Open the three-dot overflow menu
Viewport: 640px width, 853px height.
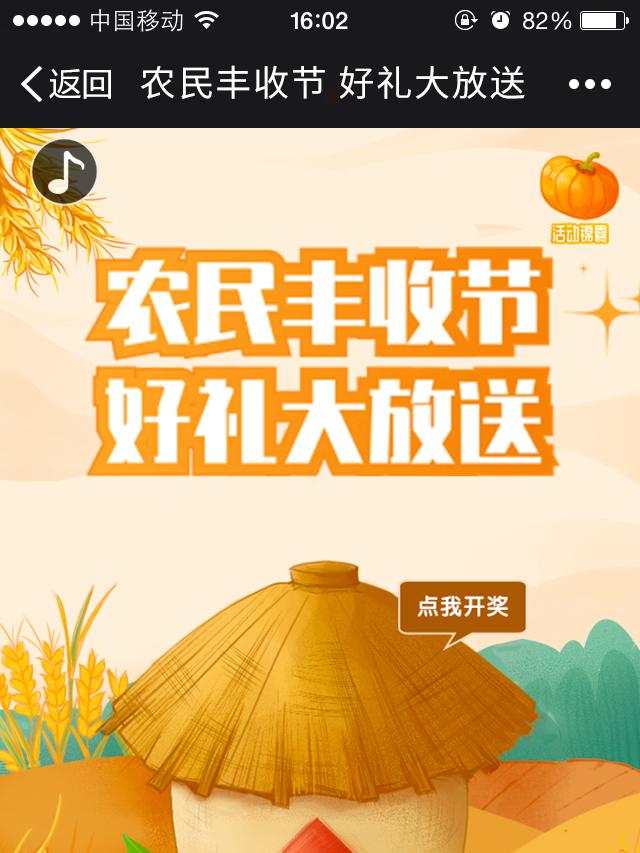[x=589, y=85]
